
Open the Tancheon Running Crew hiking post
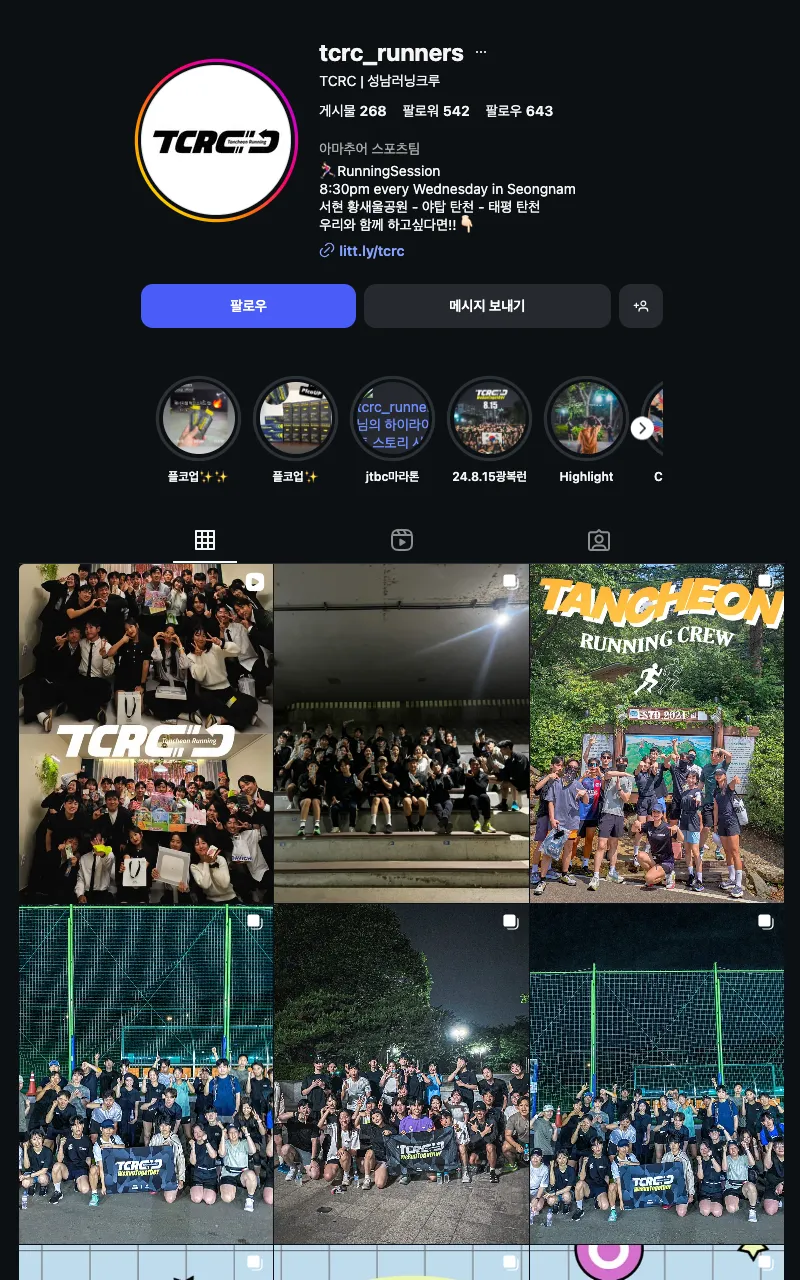point(656,733)
